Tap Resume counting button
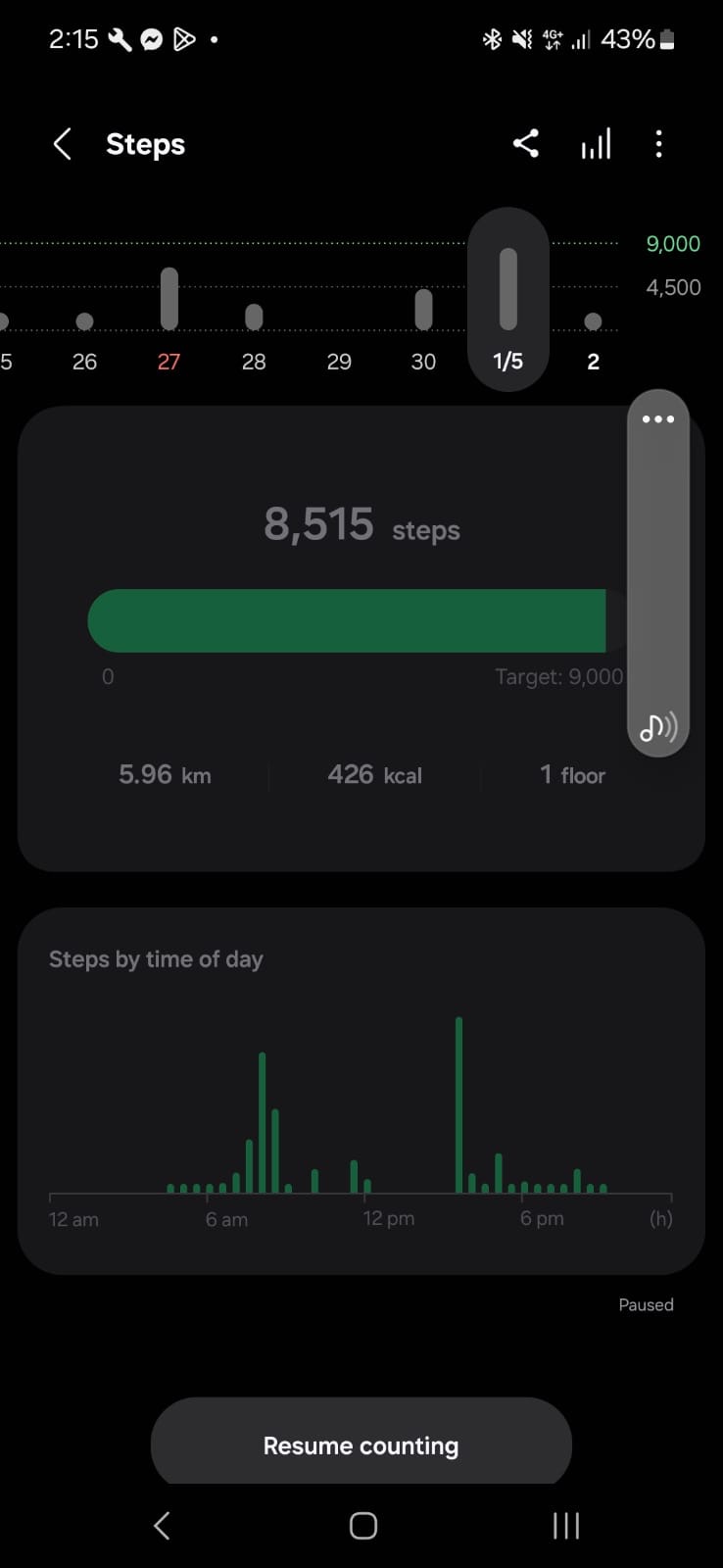723x1568 pixels. click(361, 1445)
